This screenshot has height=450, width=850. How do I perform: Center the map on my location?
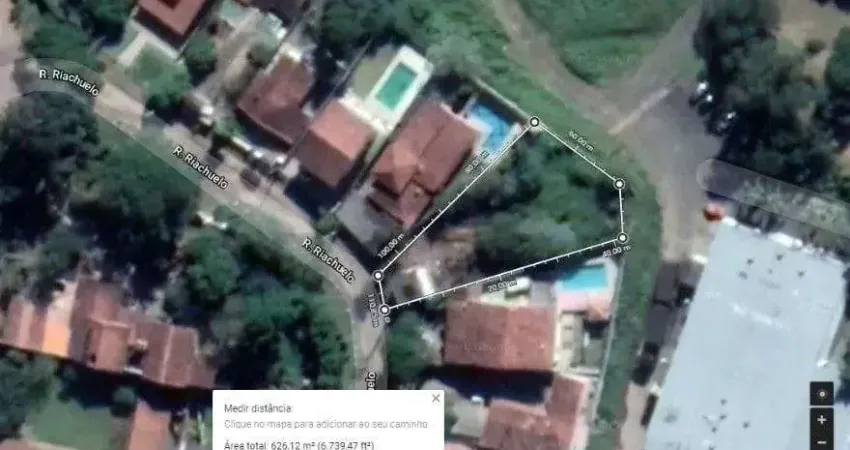(821, 394)
